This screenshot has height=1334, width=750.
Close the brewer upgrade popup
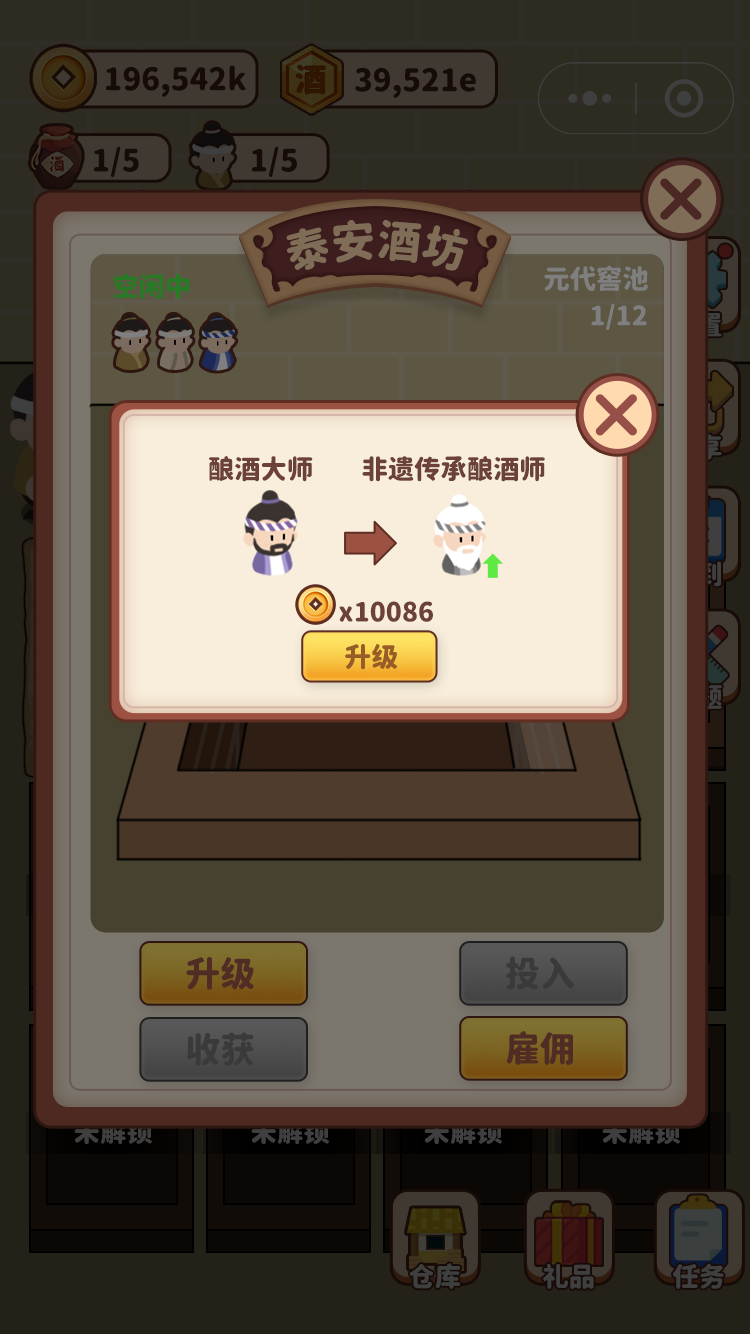point(616,416)
